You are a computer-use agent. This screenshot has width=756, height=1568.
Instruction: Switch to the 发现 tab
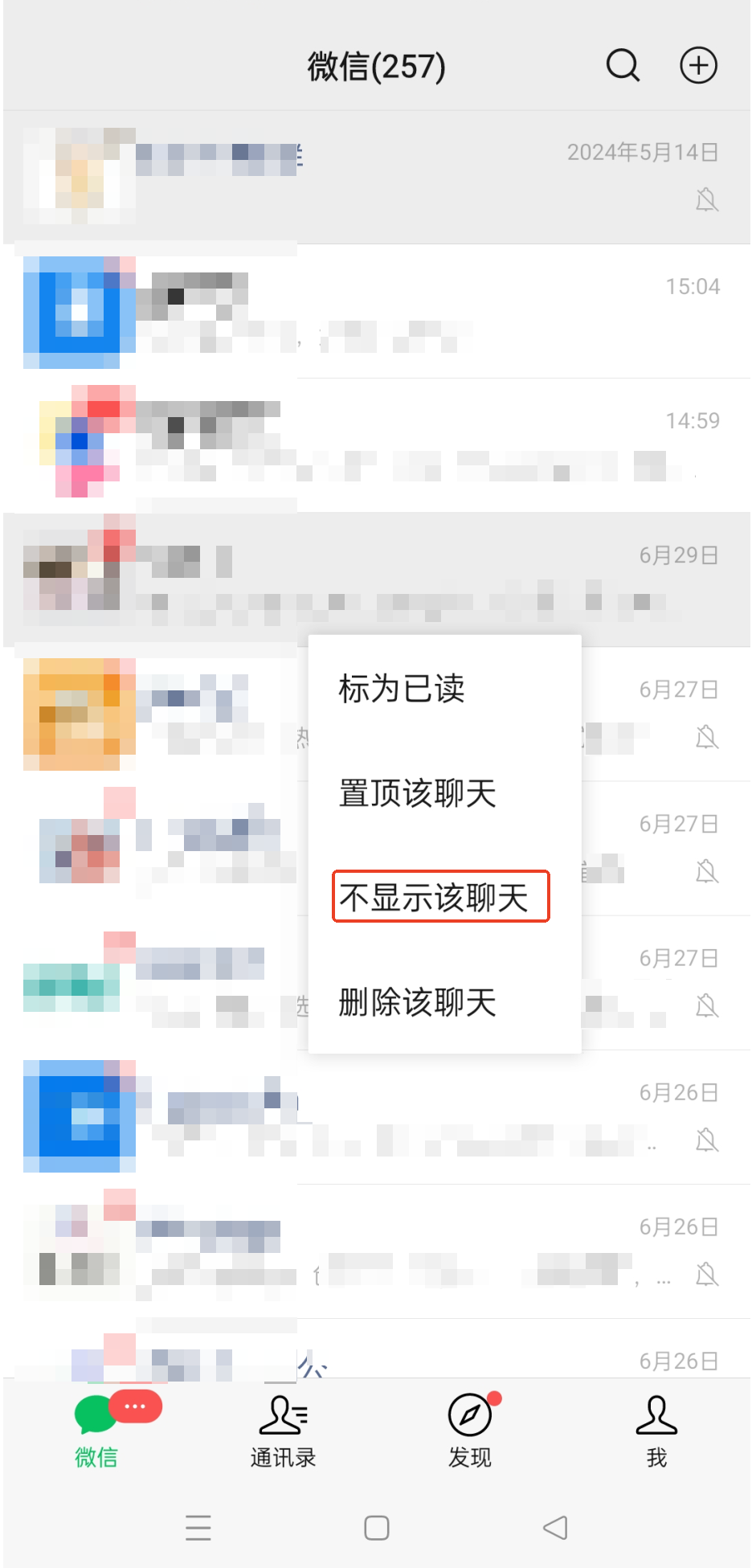point(471,1431)
